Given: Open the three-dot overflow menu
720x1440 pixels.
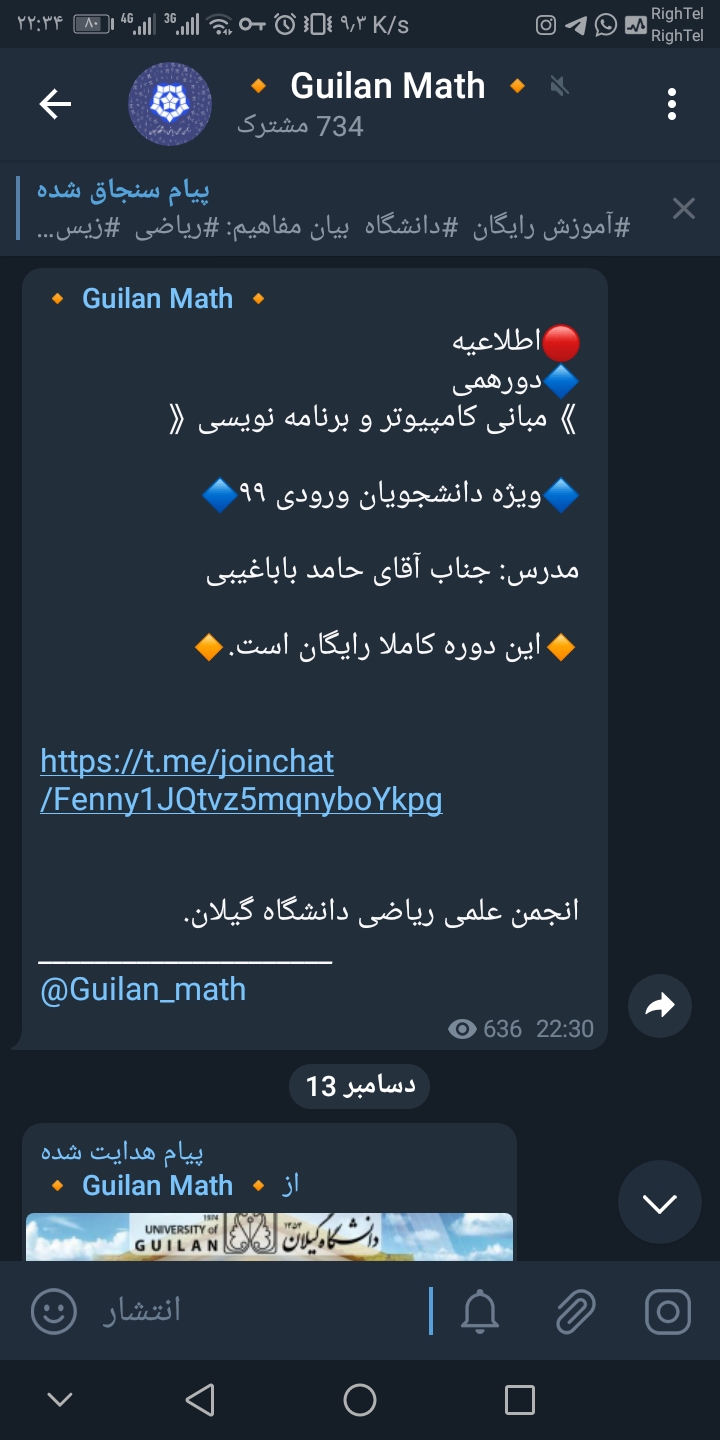Looking at the screenshot, I should click(x=671, y=104).
